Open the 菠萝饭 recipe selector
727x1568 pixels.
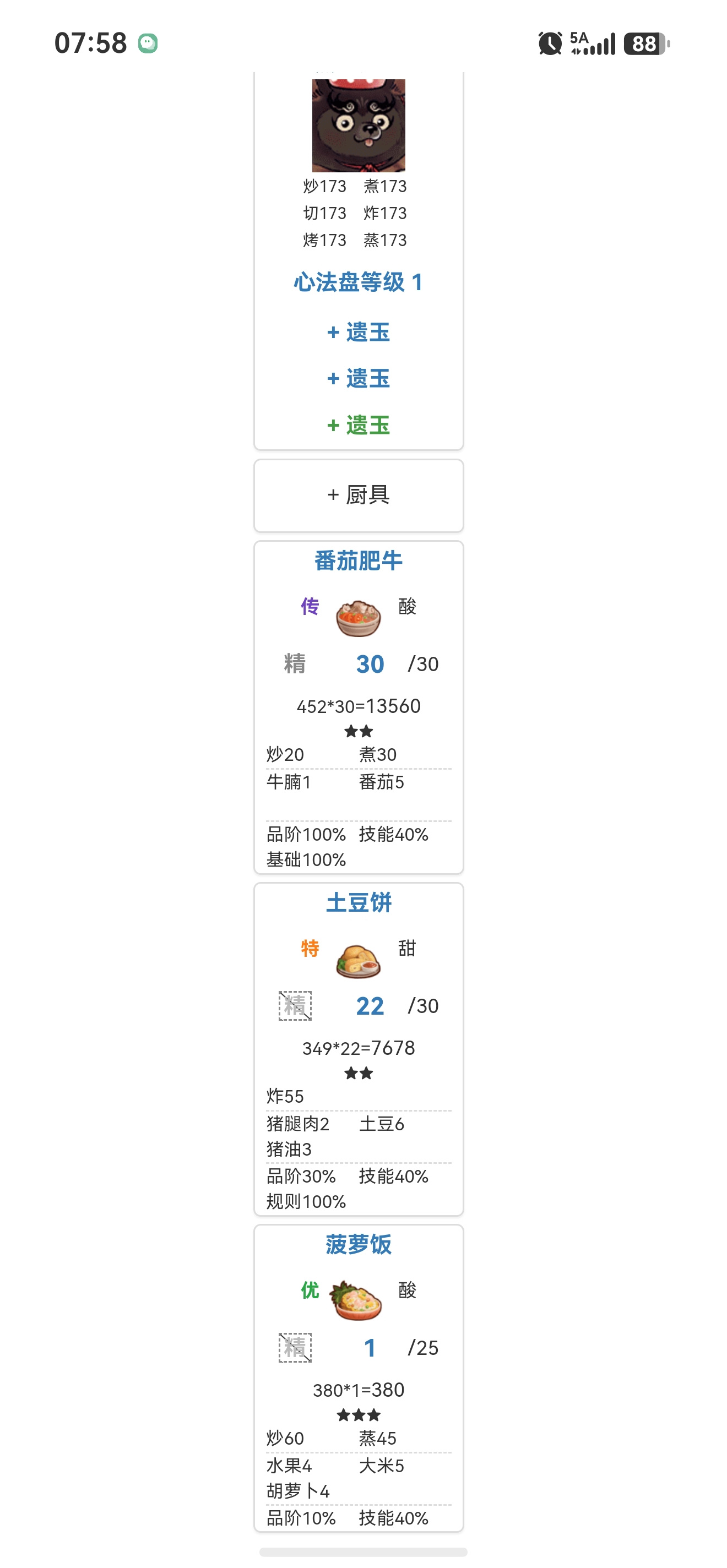pyautogui.click(x=358, y=1245)
